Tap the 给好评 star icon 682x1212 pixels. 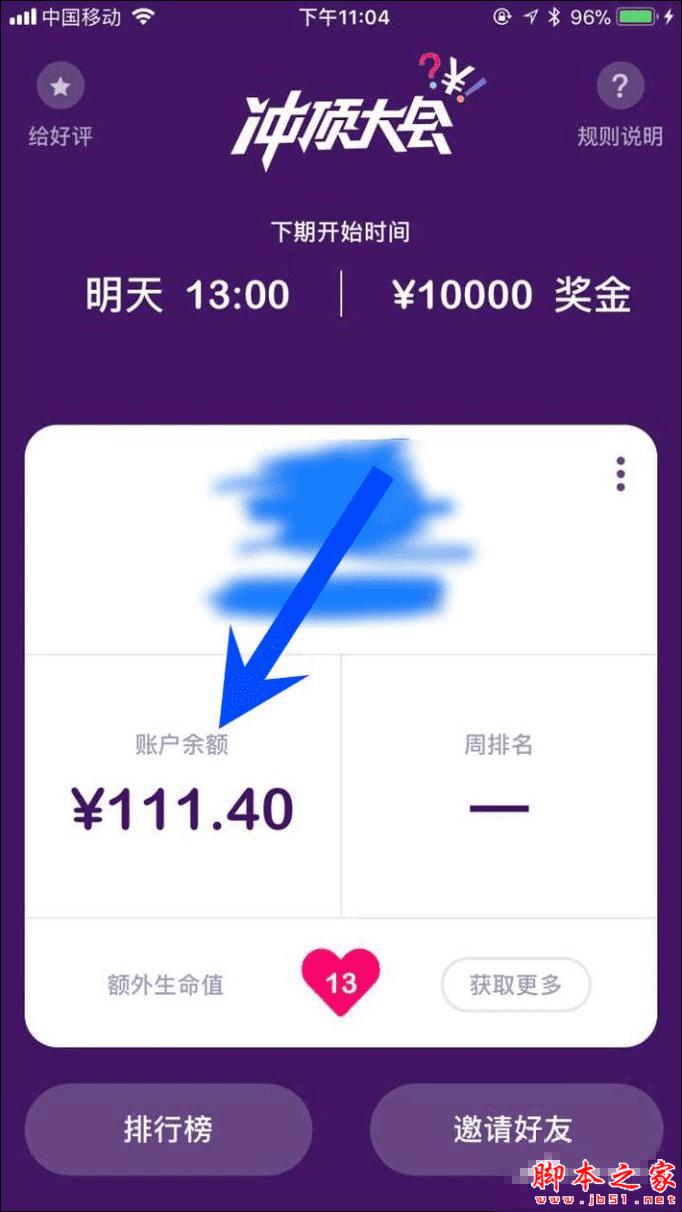pos(60,88)
